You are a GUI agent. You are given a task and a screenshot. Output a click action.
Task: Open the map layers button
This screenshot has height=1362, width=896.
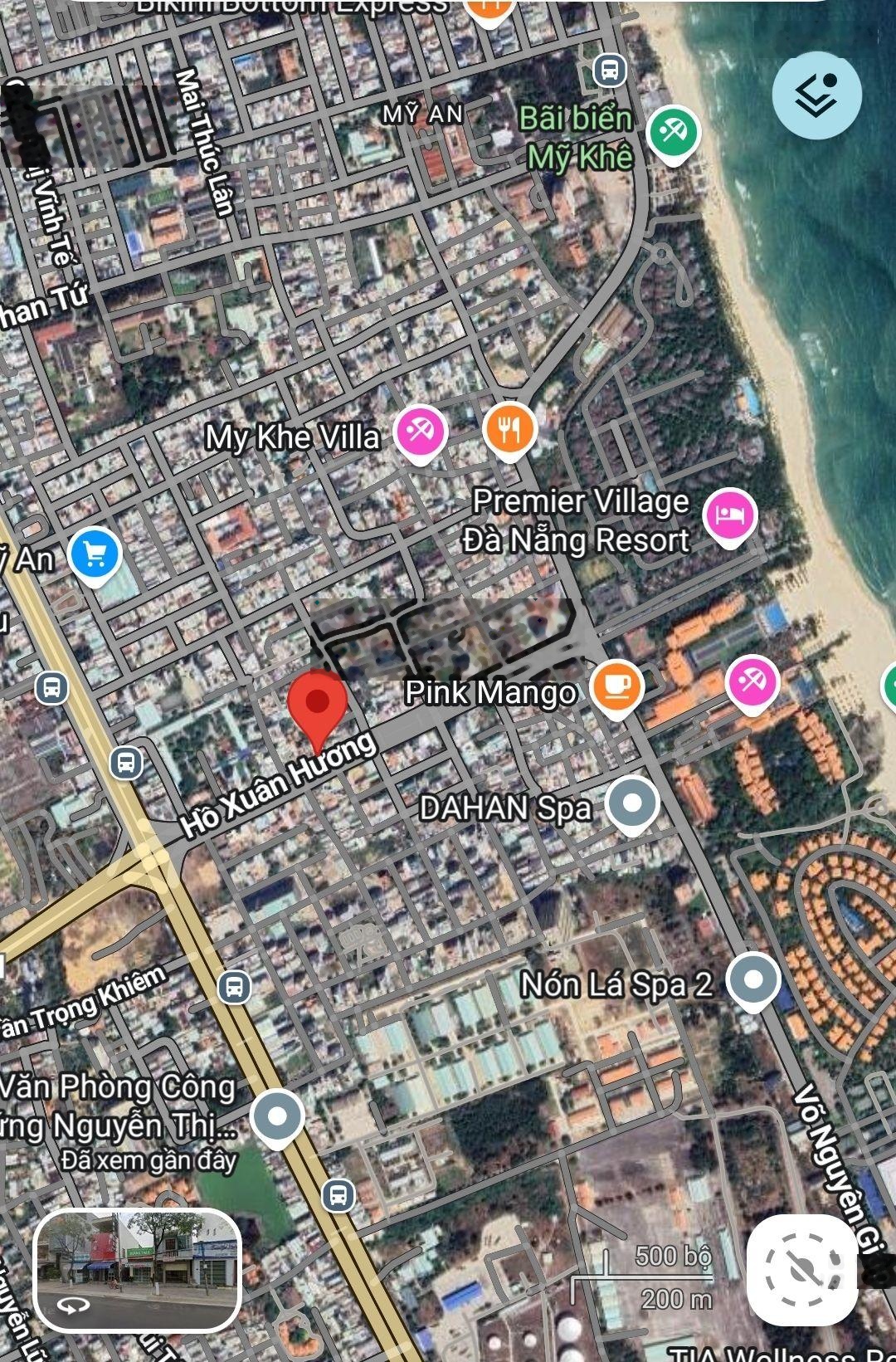816,95
